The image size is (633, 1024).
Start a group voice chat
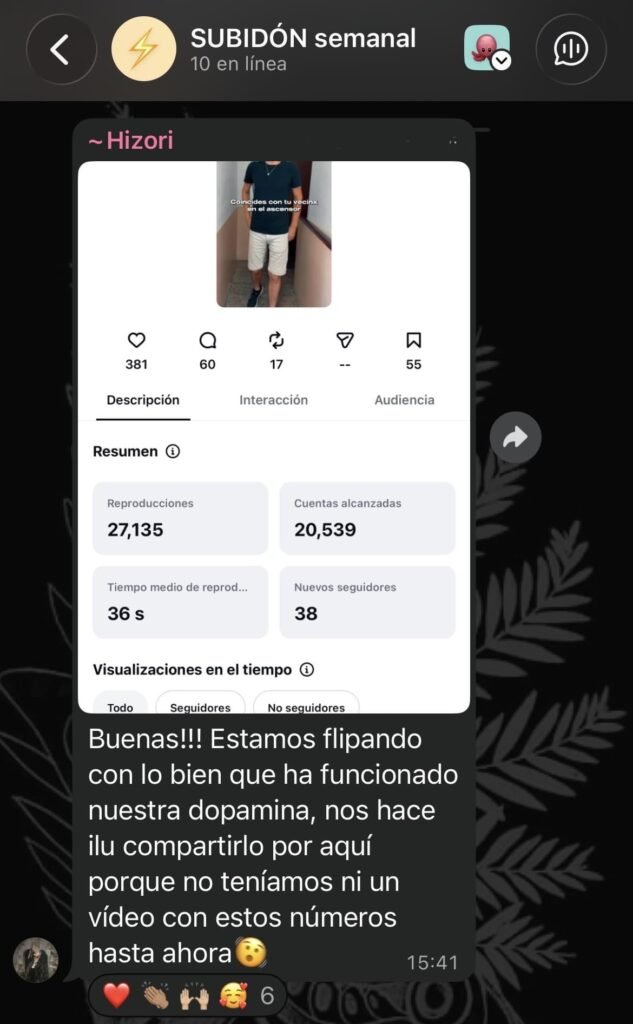(x=571, y=49)
